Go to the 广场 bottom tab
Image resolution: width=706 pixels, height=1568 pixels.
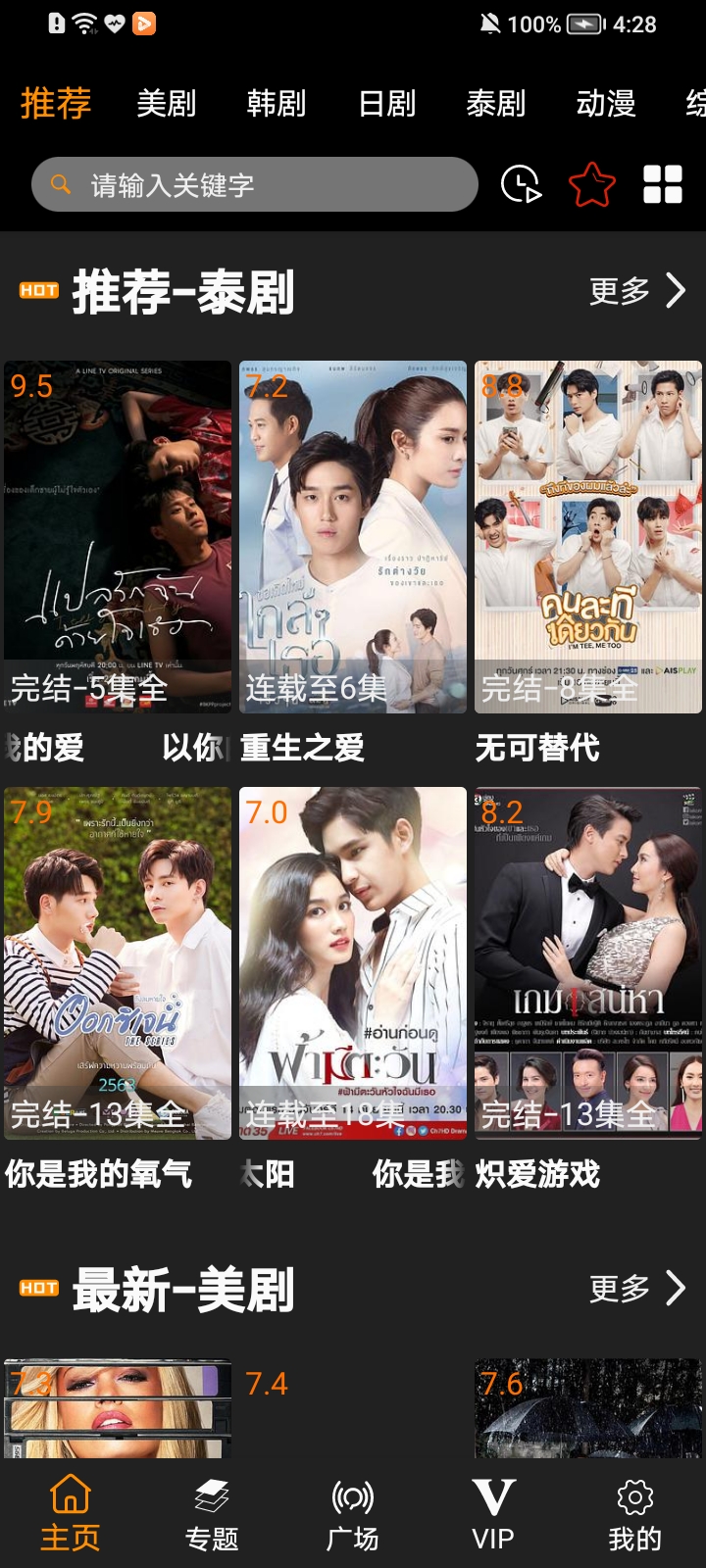[x=353, y=1515]
